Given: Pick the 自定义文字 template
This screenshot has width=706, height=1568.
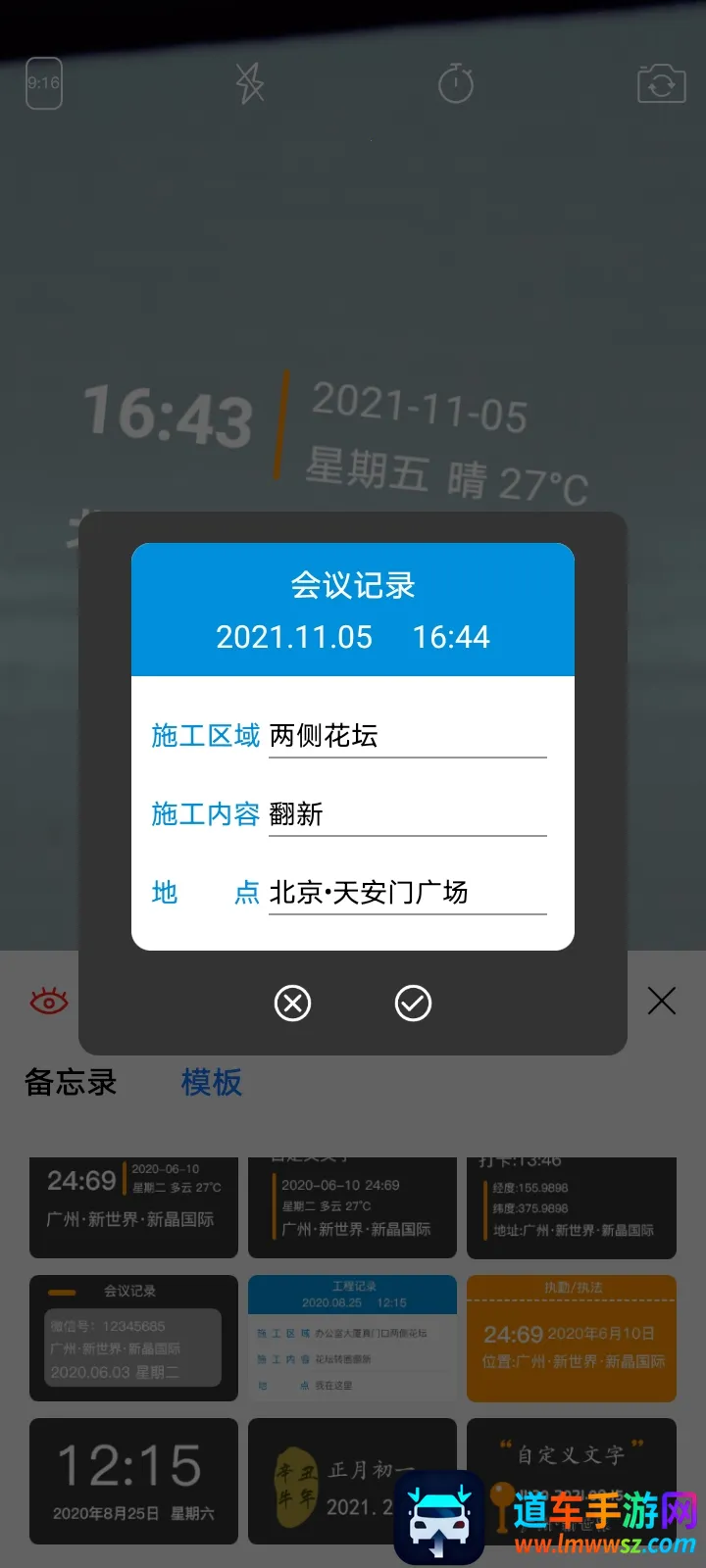Looking at the screenshot, I should 572,1450.
